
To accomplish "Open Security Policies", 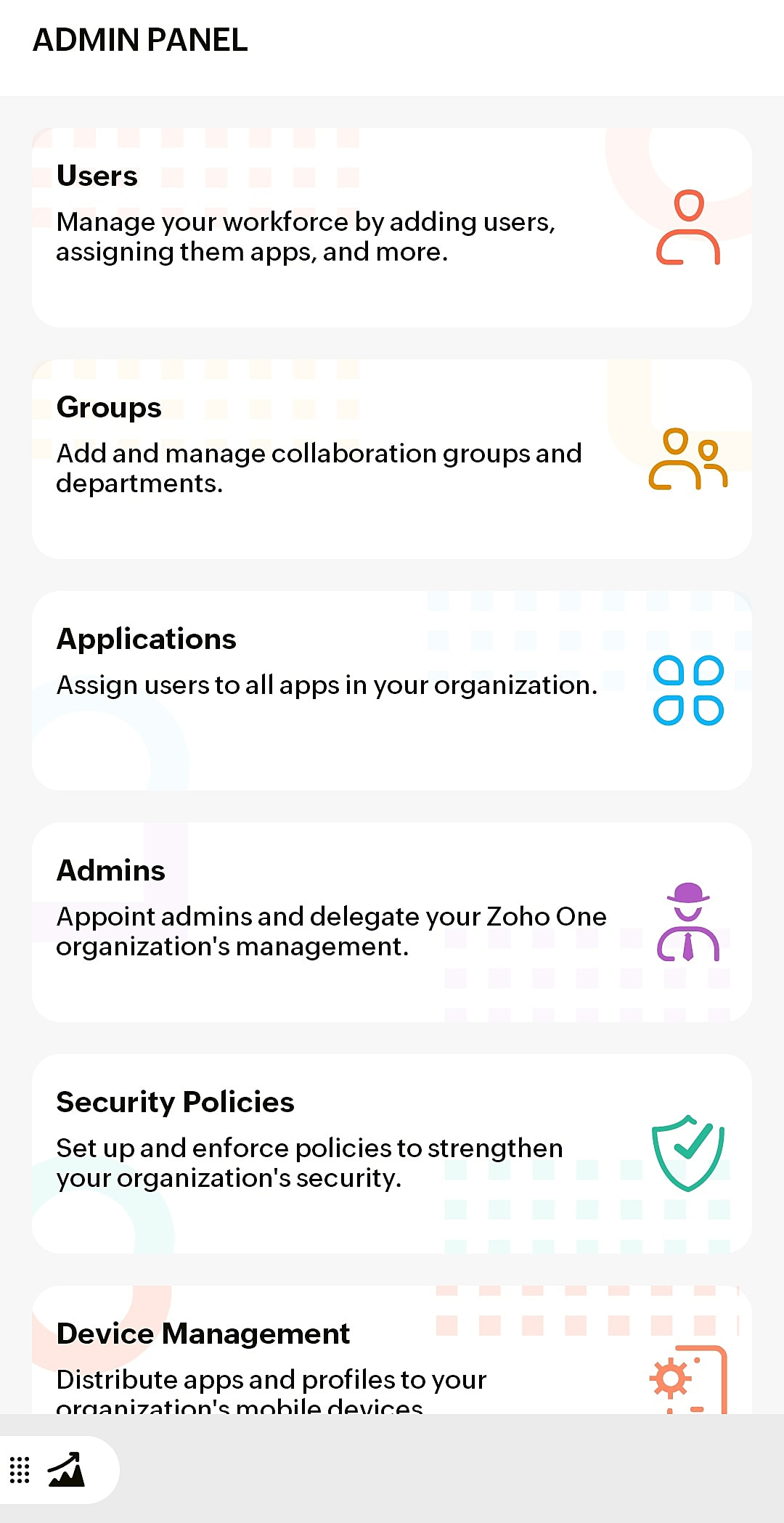I will pos(391,1154).
